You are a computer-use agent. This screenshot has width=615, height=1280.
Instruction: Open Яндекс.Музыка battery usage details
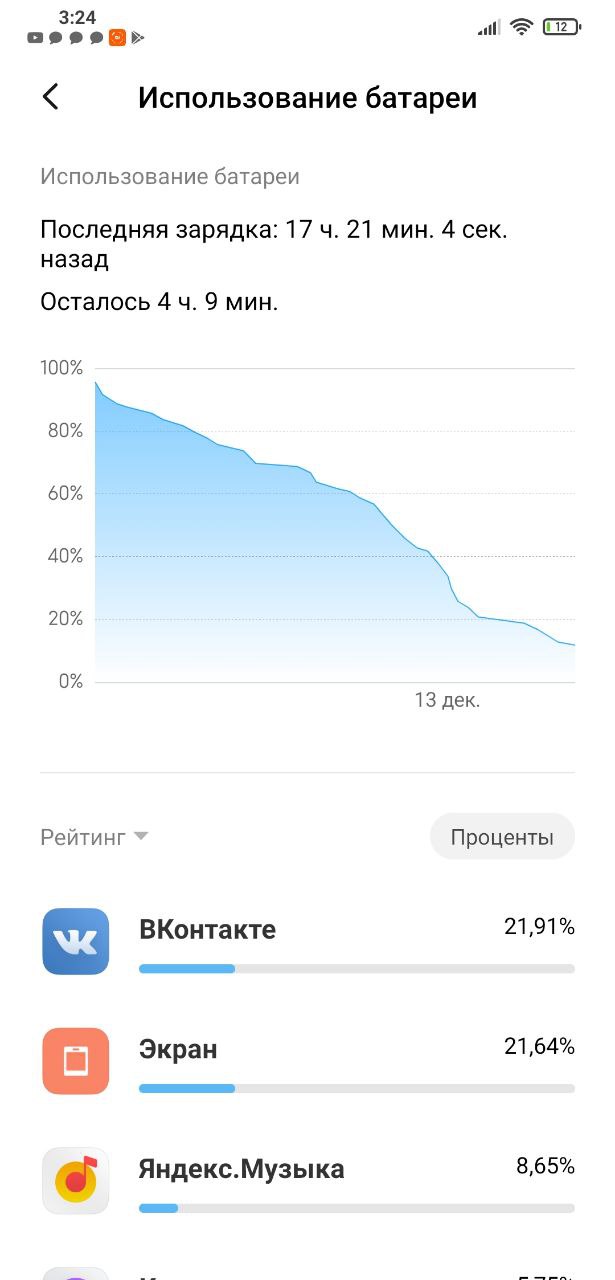click(307, 1181)
